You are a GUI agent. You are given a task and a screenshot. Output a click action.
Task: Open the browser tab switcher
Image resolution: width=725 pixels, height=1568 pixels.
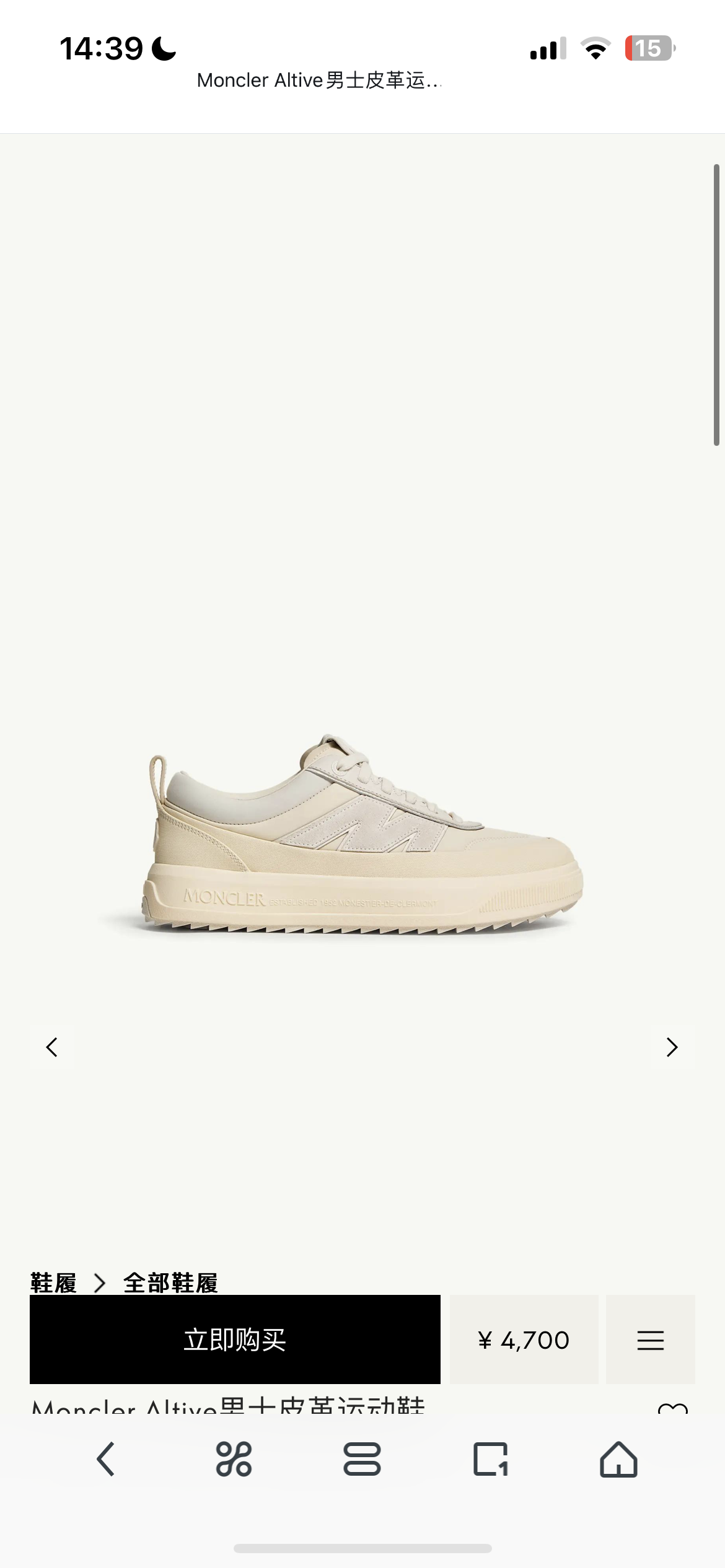pos(490,1459)
